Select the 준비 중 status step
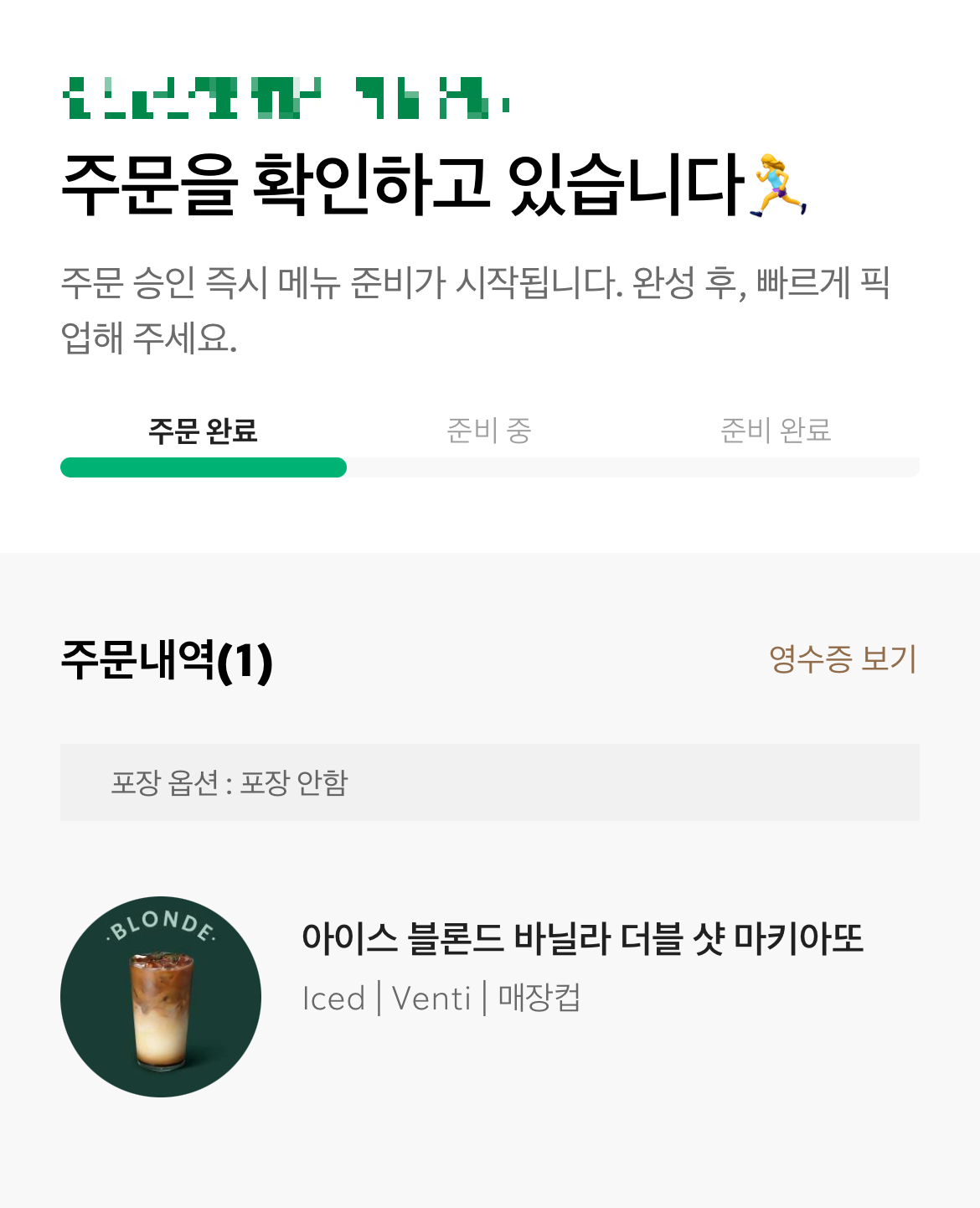980x1208 pixels. click(x=490, y=431)
